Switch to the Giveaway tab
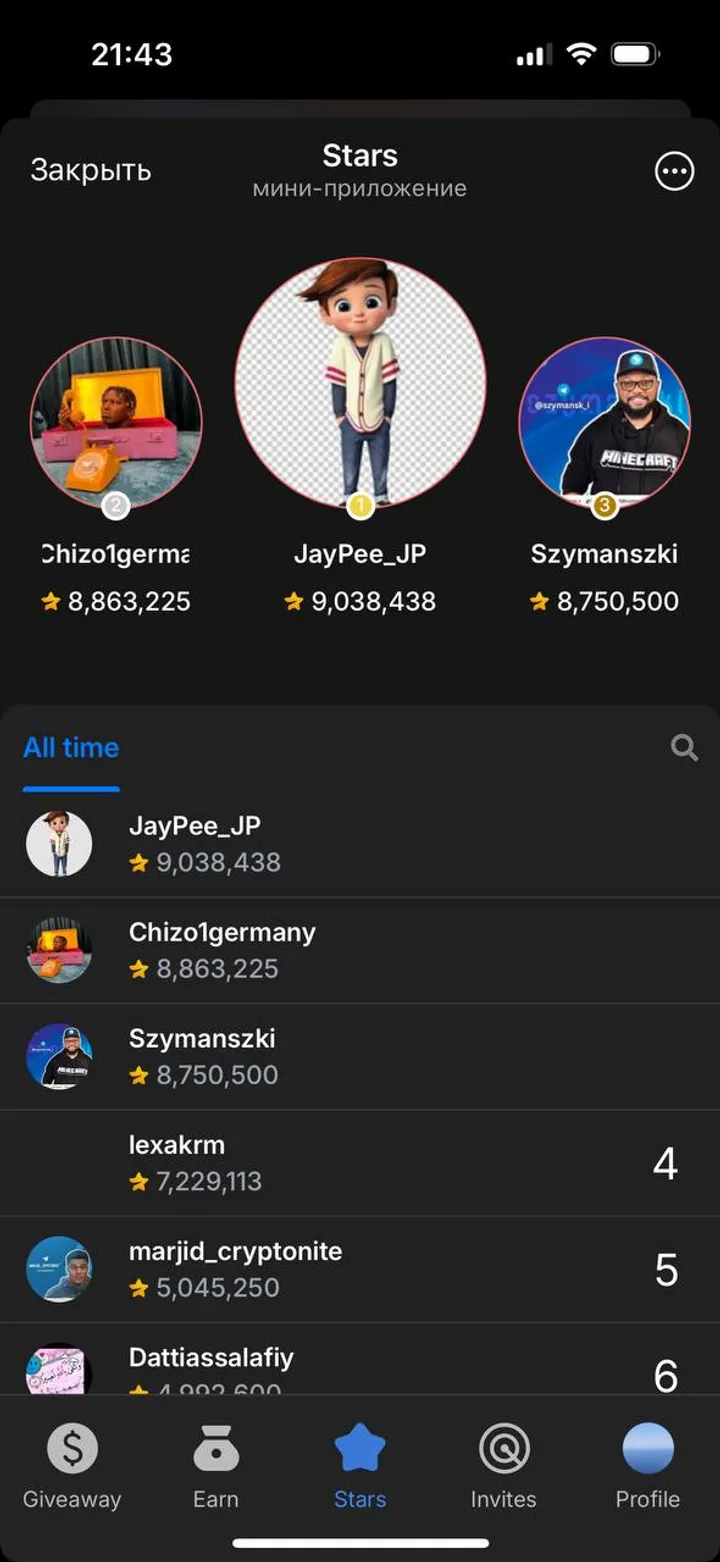The height and width of the screenshot is (1562, 720). click(72, 1465)
